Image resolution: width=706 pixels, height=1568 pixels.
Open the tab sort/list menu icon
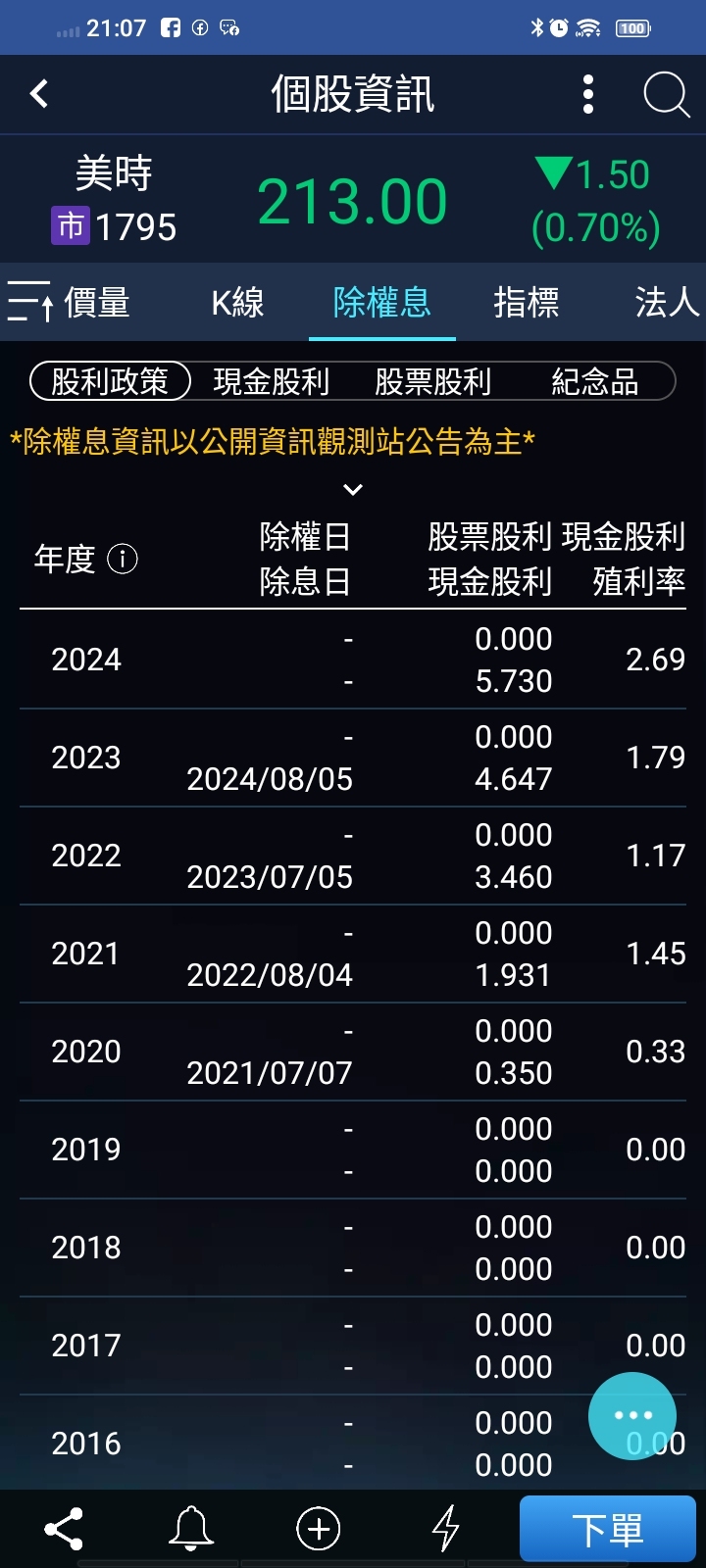click(x=29, y=301)
